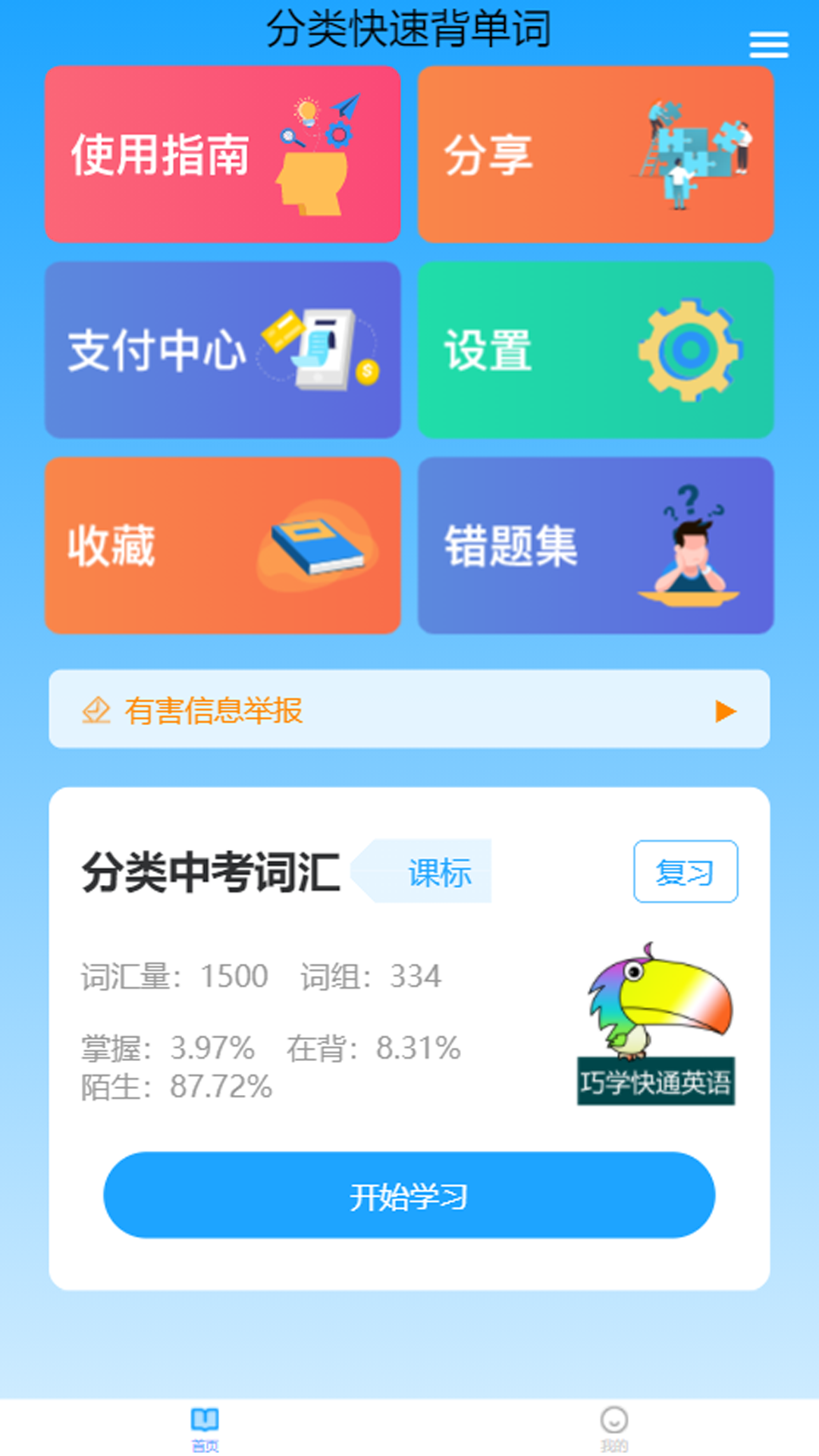Switch to the 我的 tab
Screen dimensions: 819x1456
point(613,1427)
